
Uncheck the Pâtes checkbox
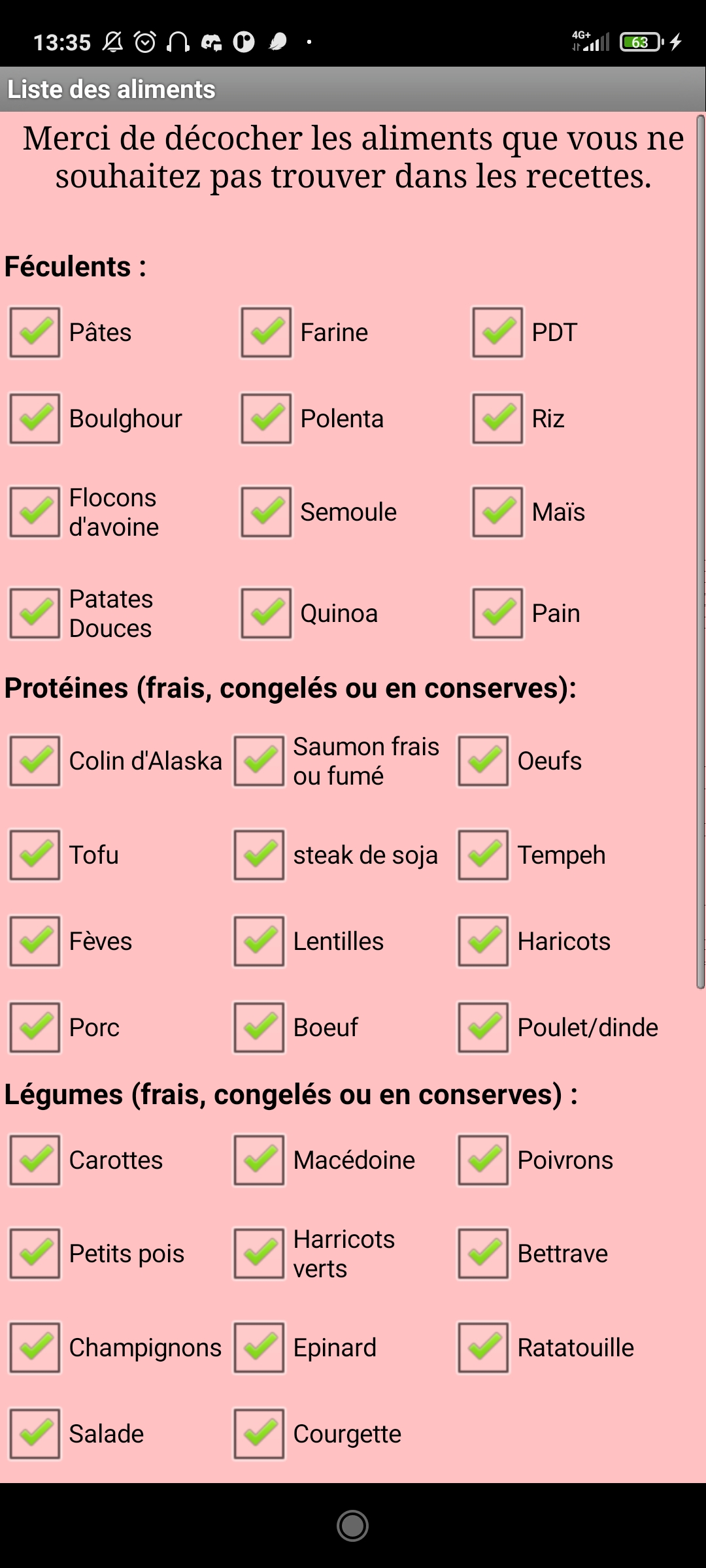tap(35, 333)
